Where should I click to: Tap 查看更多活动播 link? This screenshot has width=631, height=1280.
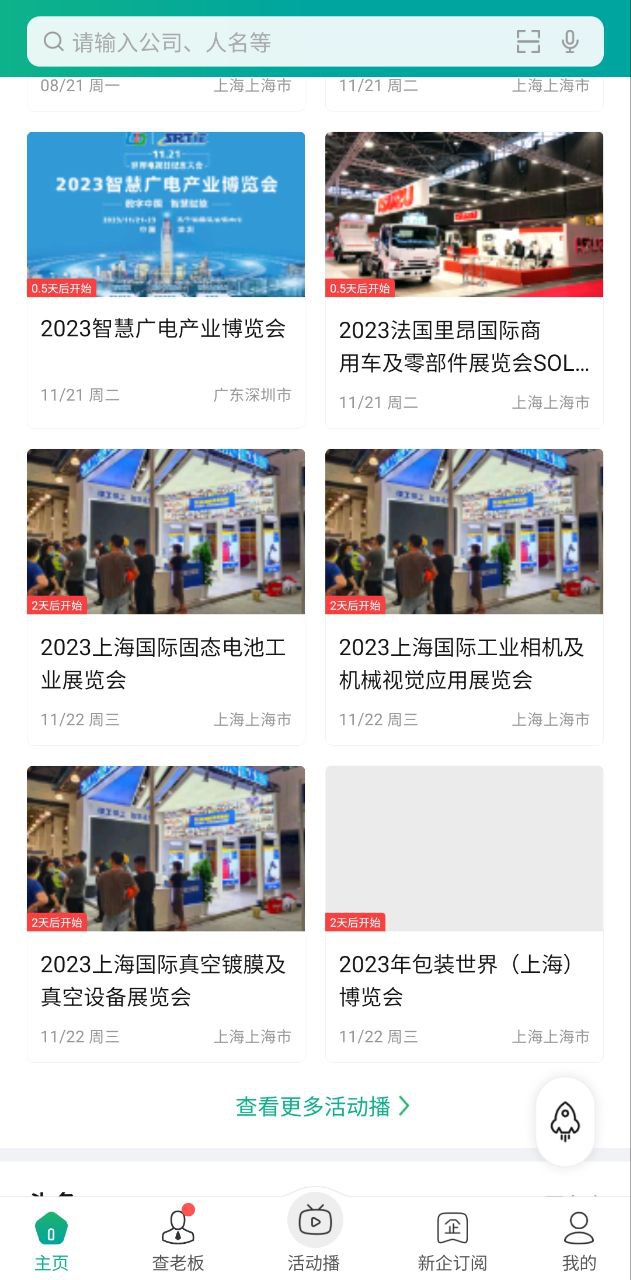pos(323,1106)
